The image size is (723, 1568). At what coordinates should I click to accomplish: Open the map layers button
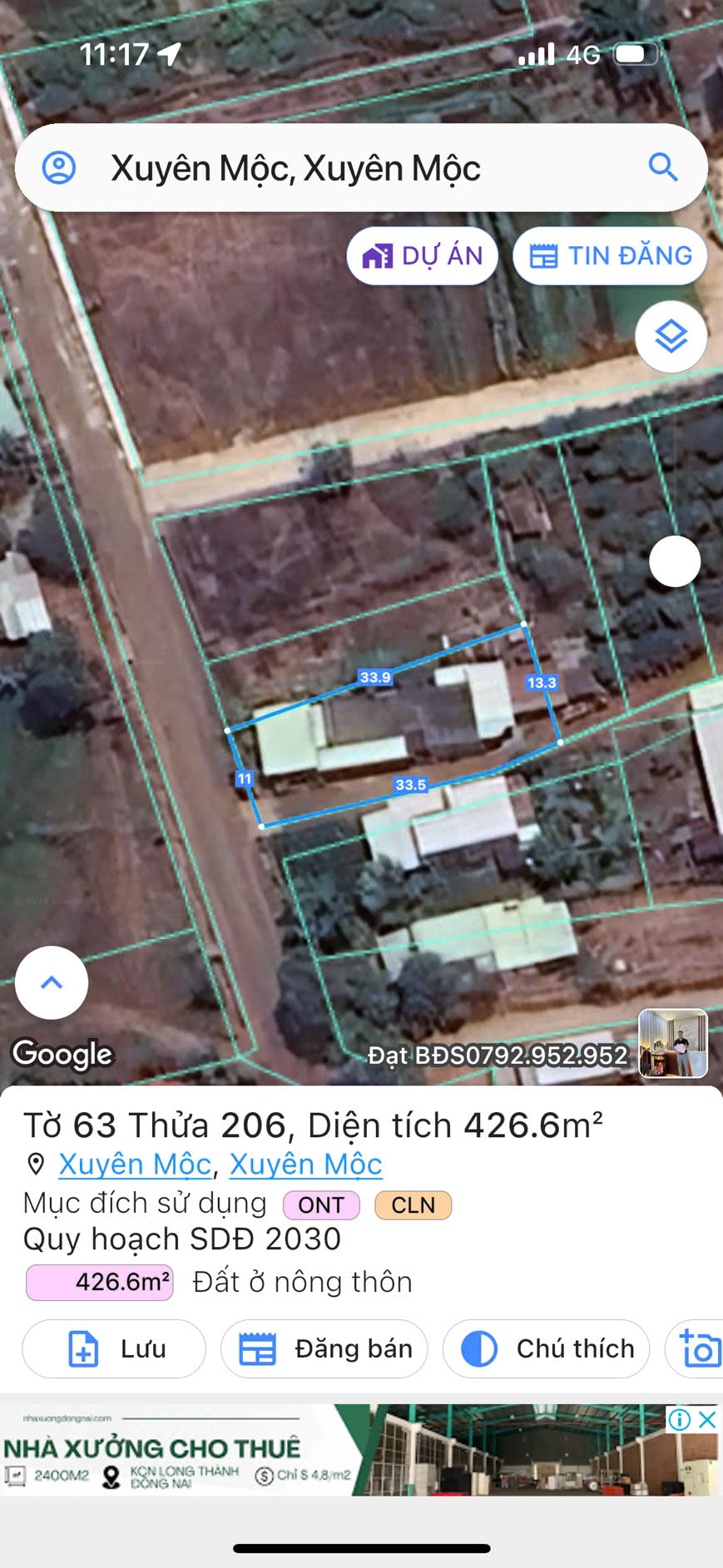(x=671, y=337)
